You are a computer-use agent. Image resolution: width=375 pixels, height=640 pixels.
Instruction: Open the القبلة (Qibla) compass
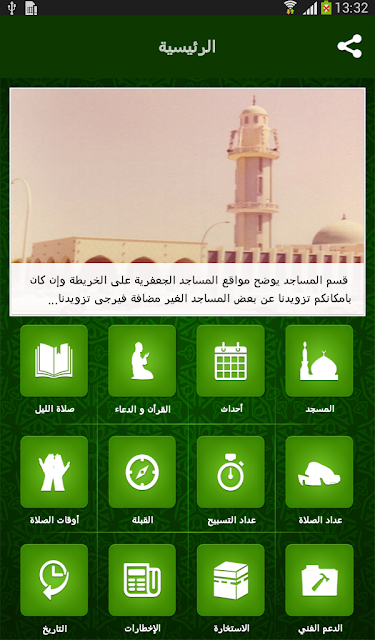coord(142,472)
